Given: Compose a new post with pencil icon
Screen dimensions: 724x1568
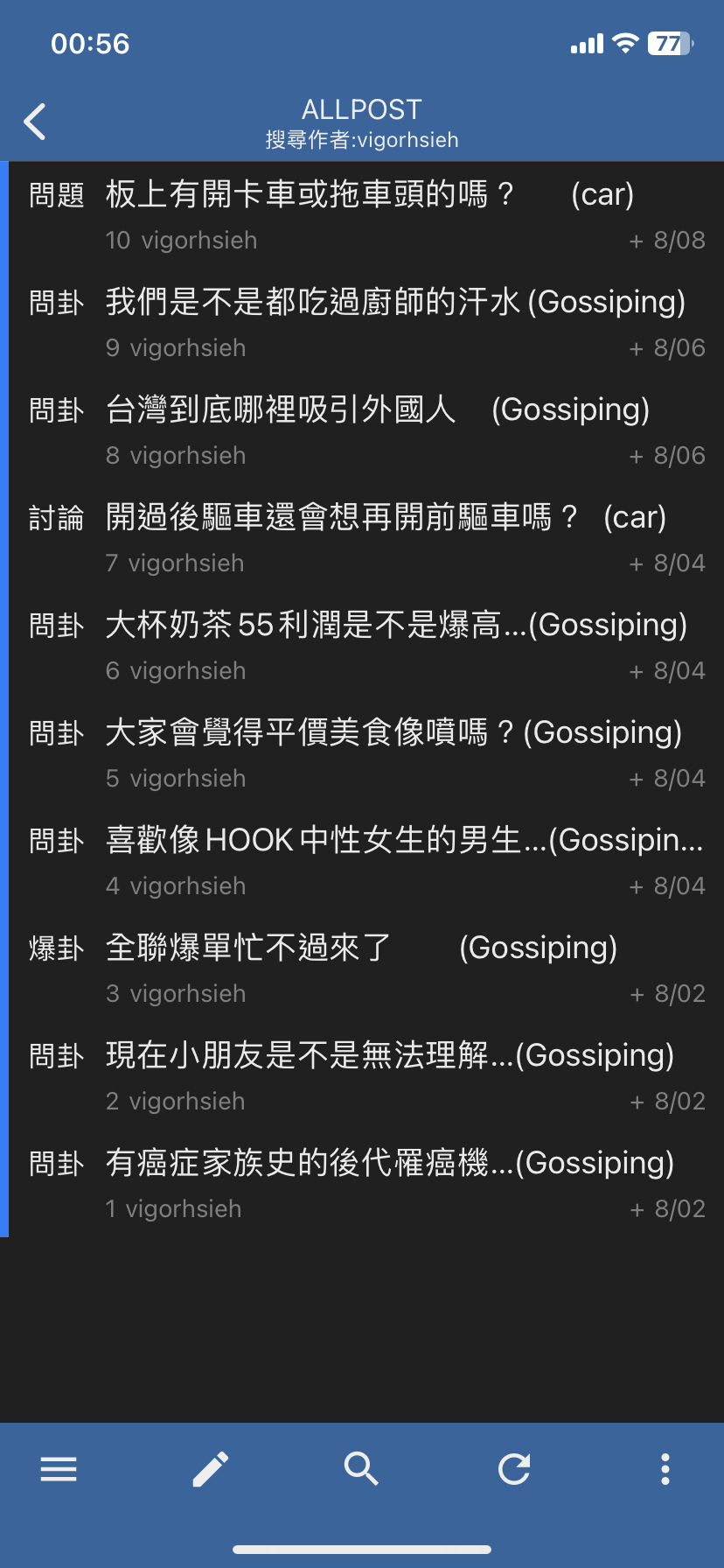Looking at the screenshot, I should pos(211,1469).
